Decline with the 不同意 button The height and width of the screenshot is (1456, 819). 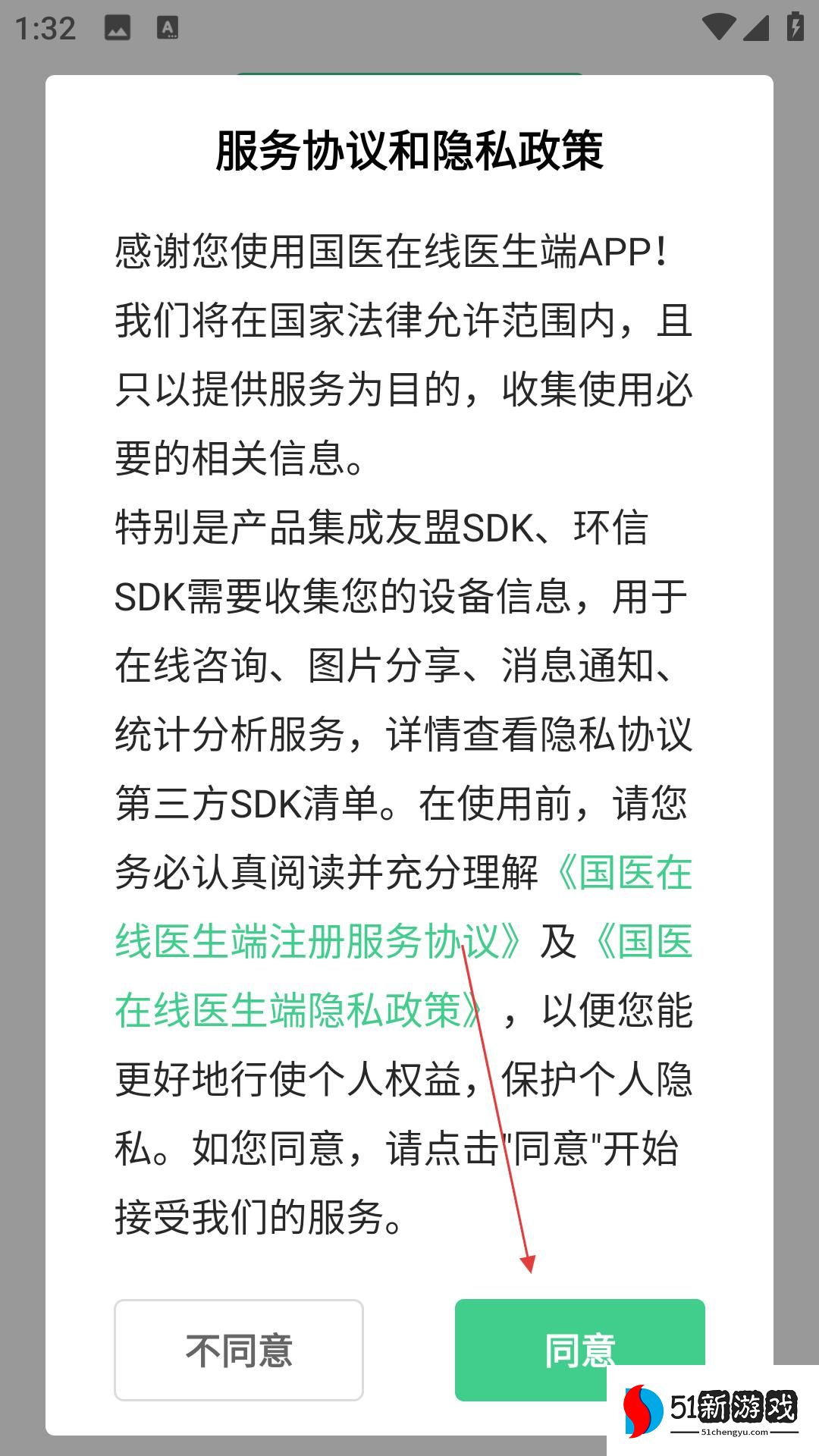tap(239, 1350)
